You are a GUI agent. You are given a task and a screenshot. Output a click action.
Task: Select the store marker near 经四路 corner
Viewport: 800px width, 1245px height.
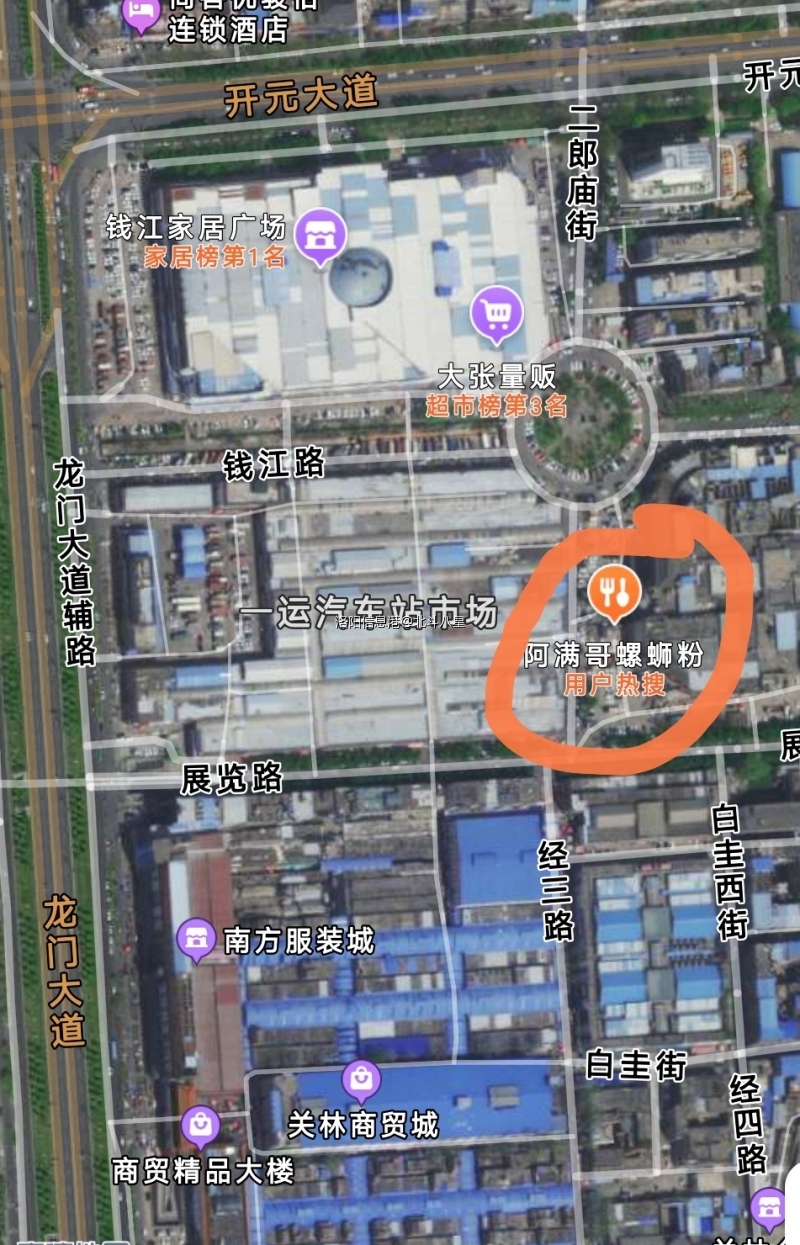click(767, 1206)
